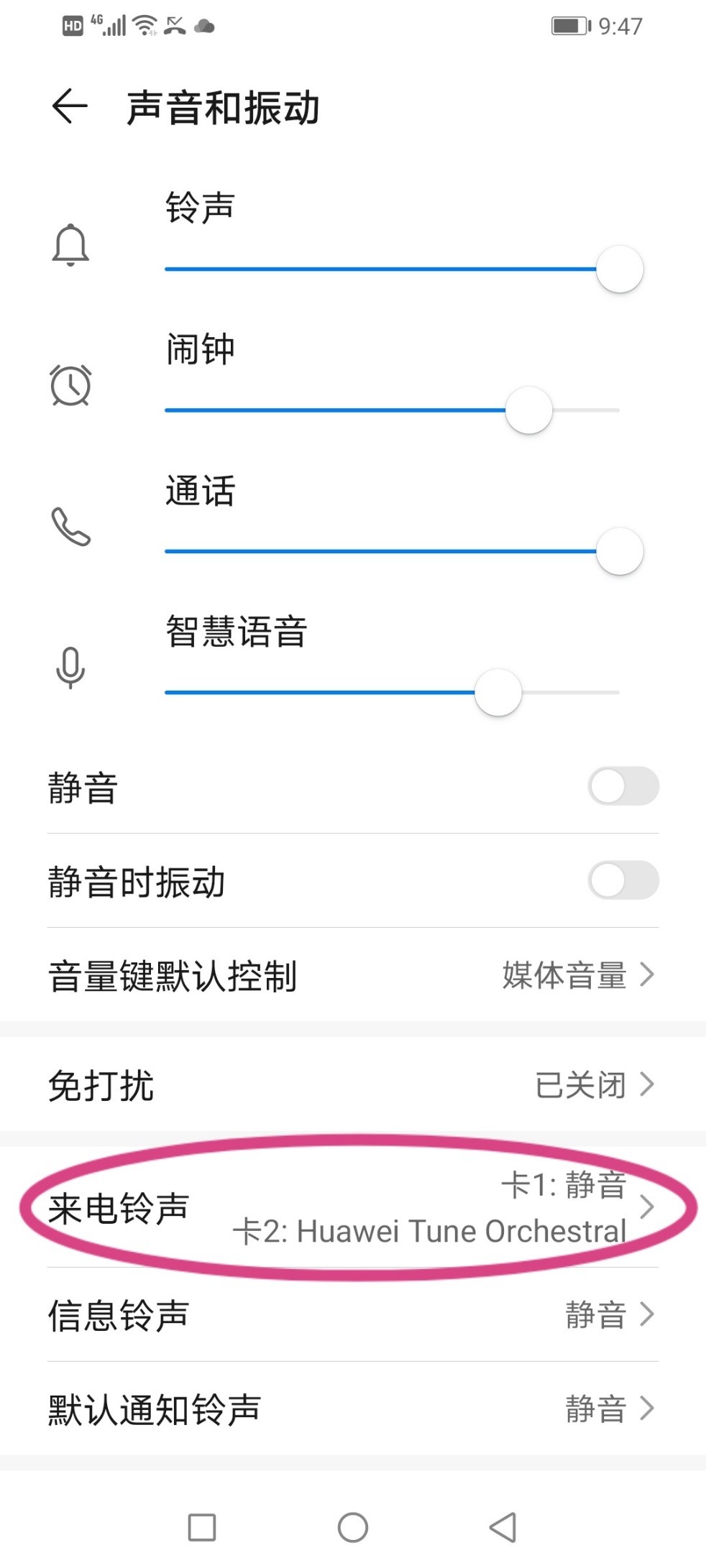Open the 免打扰 do not disturb settings
This screenshot has width=706, height=1568.
(352, 1085)
